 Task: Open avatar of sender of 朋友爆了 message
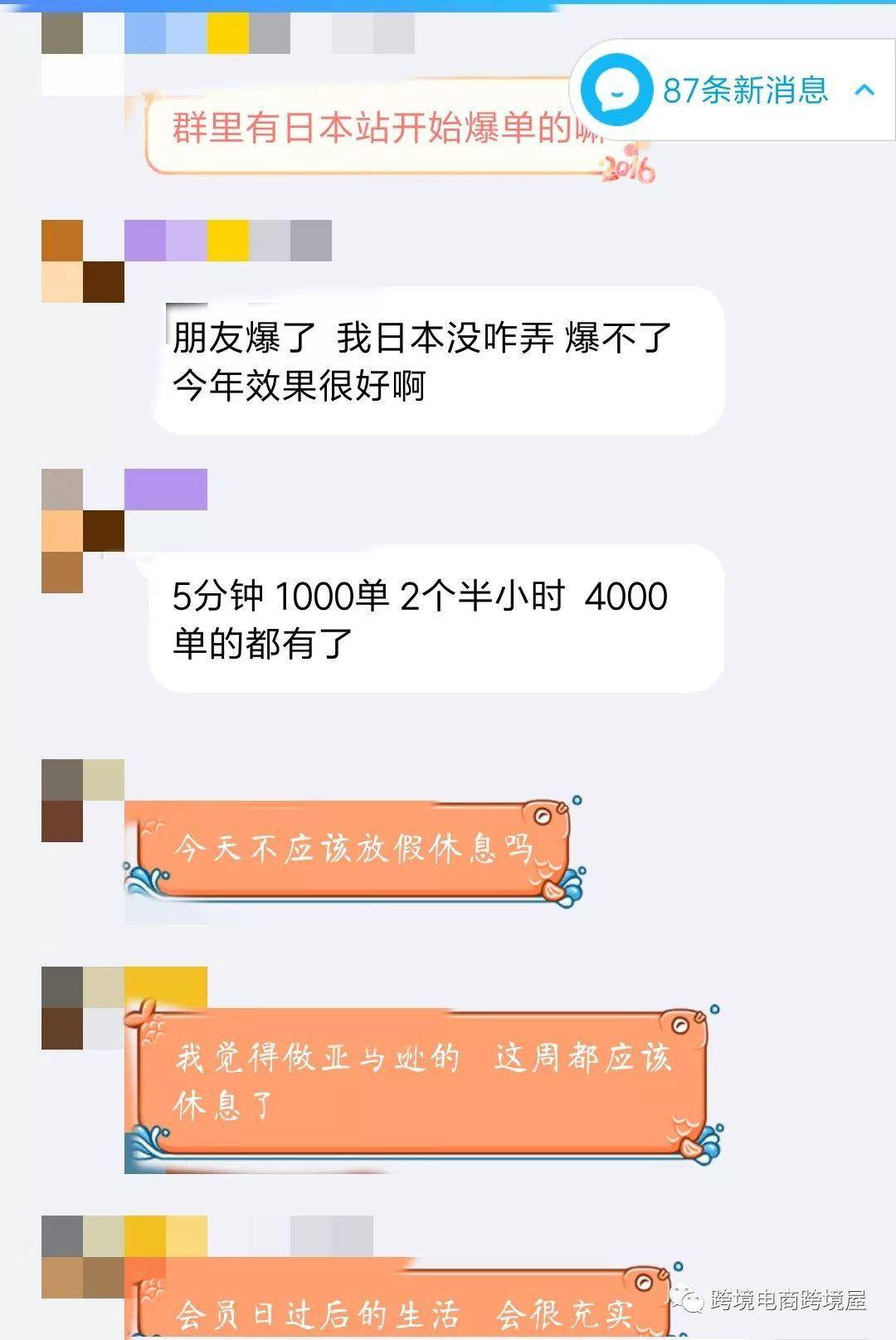82,261
